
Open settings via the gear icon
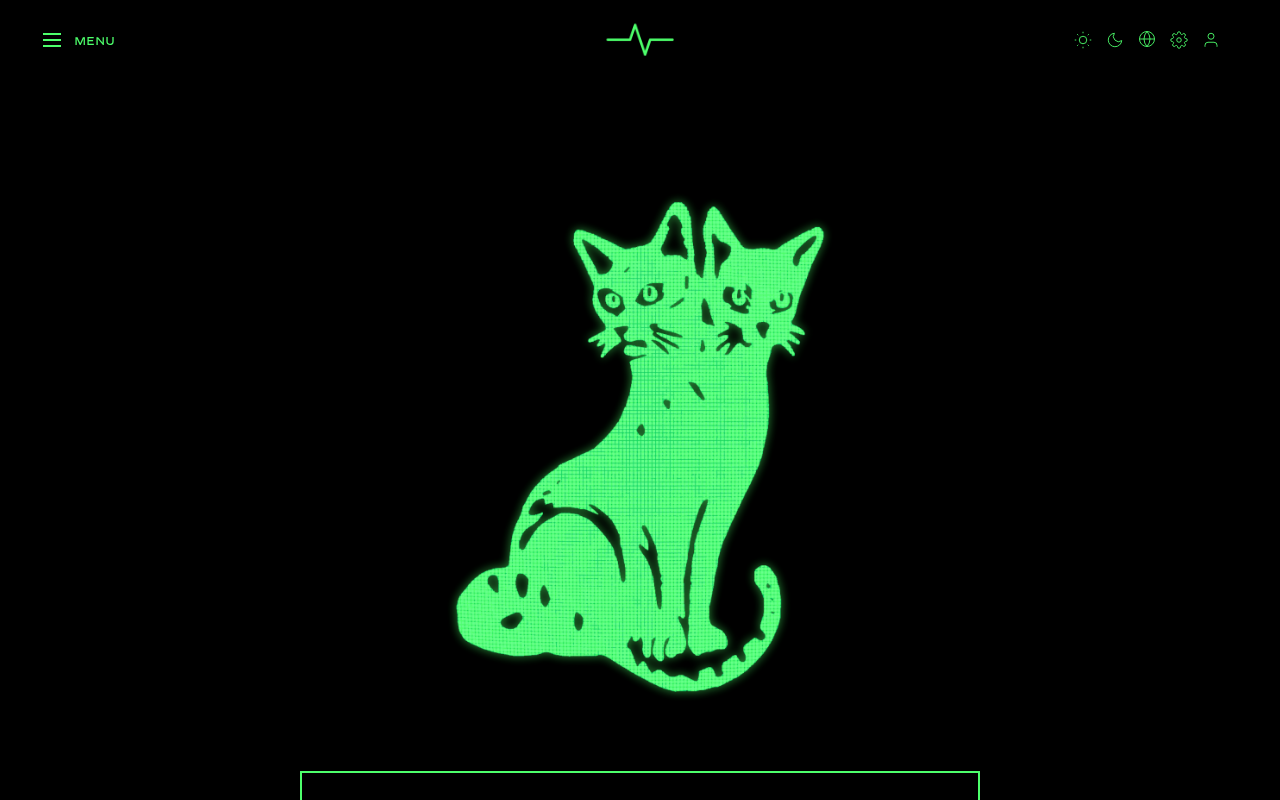click(x=1179, y=40)
